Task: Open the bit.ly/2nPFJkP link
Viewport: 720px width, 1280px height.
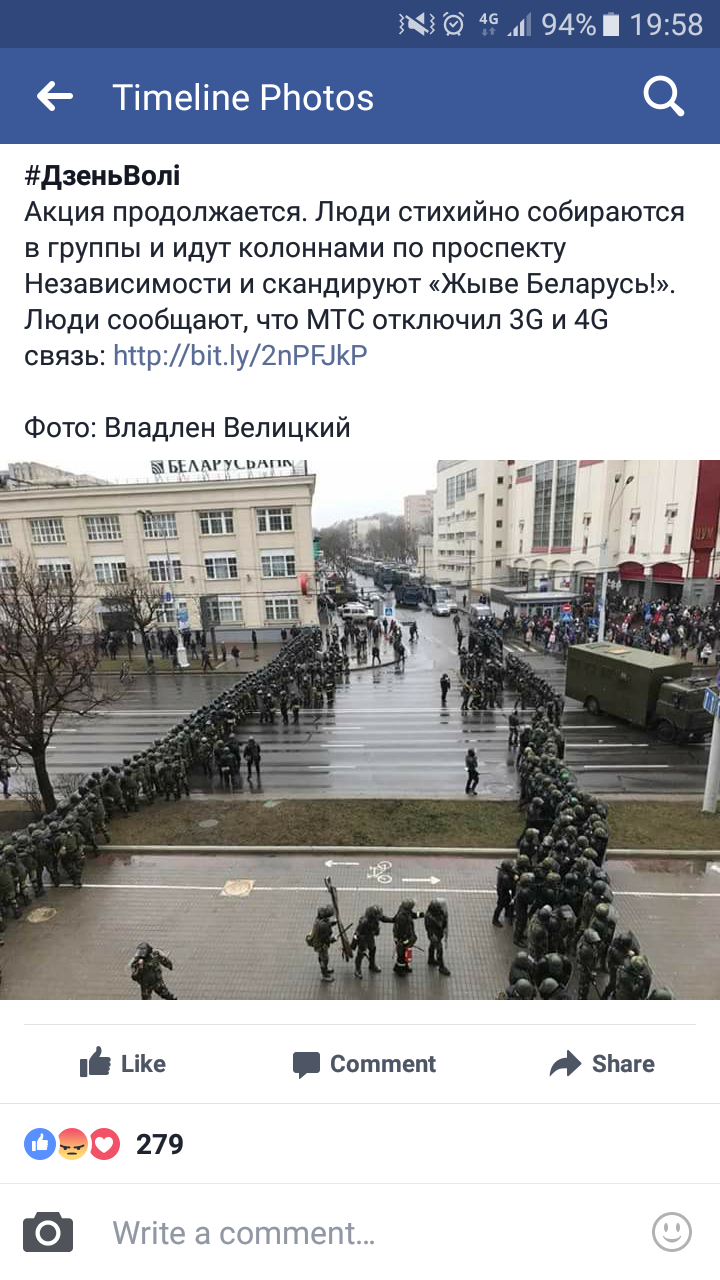Action: click(240, 355)
